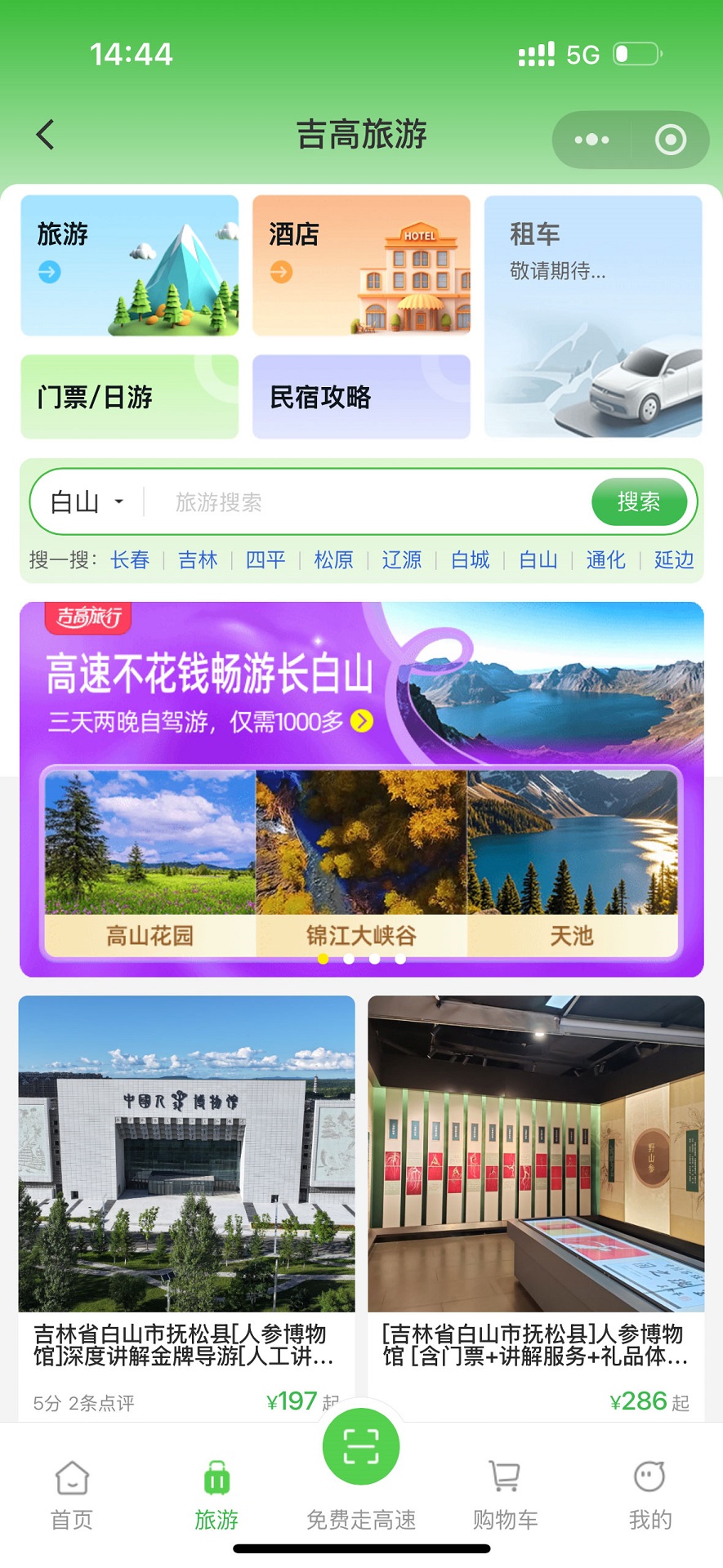Tap the second carousel indicator dot
The height and width of the screenshot is (1568, 723).
pos(349,959)
